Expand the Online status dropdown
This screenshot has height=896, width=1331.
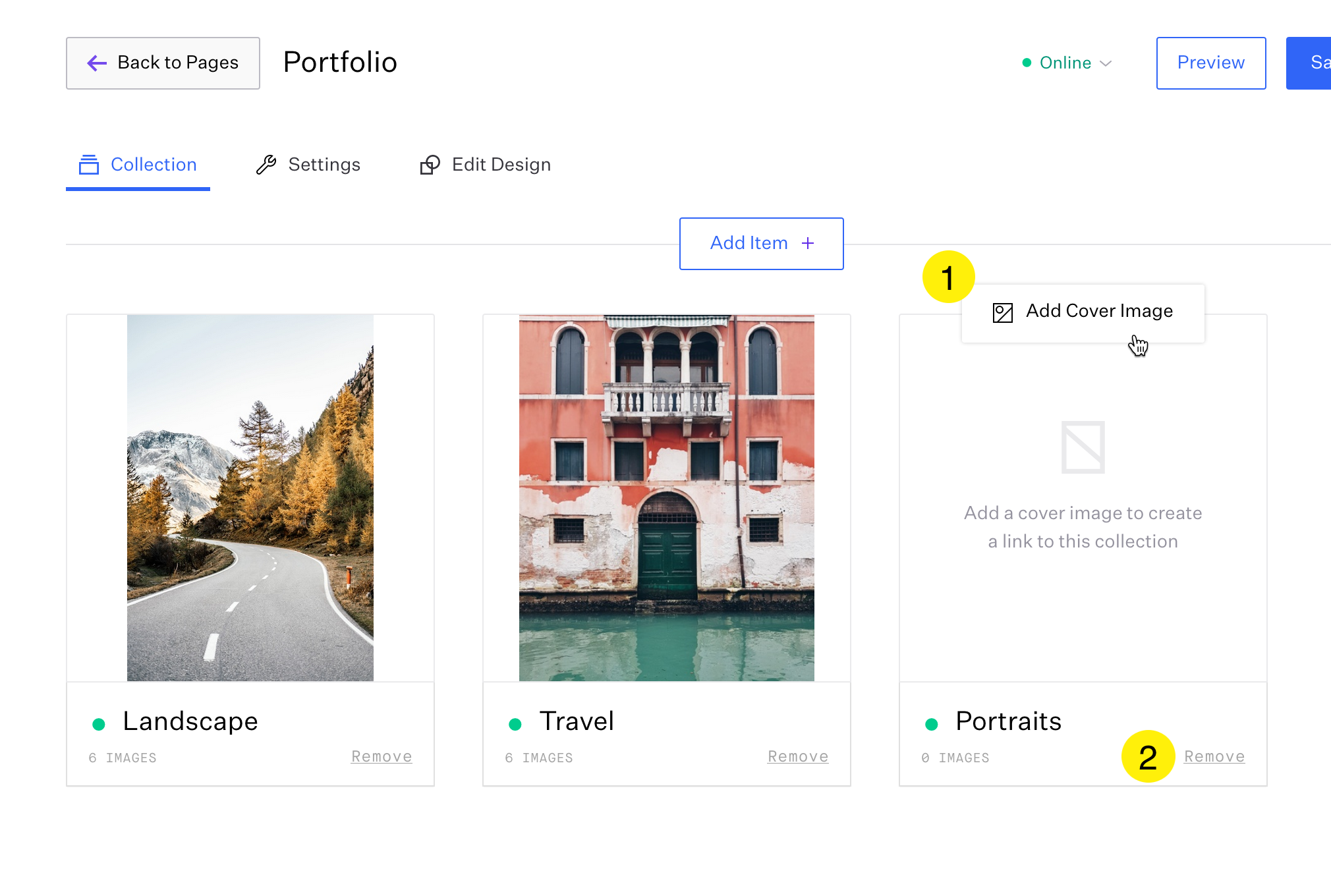[1067, 63]
